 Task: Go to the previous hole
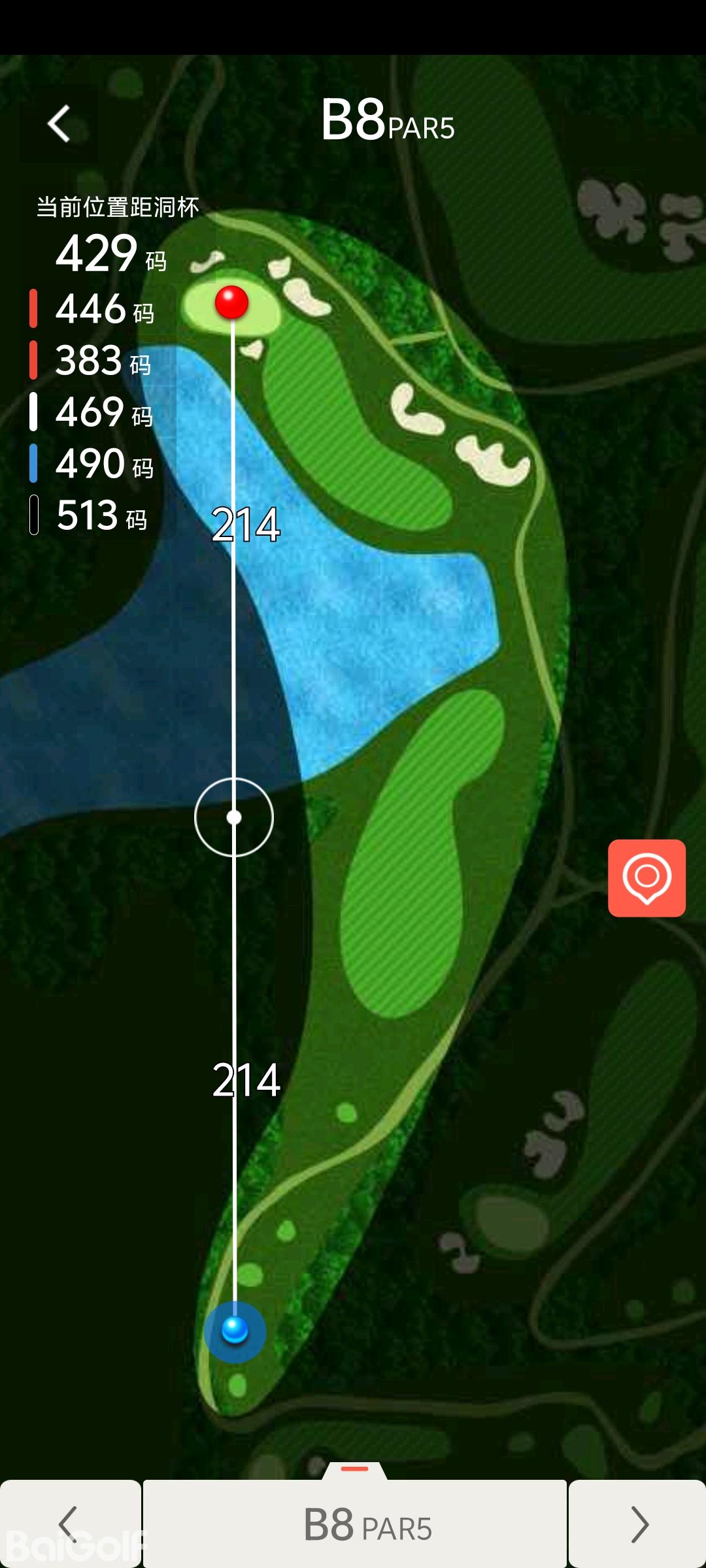(69, 1524)
